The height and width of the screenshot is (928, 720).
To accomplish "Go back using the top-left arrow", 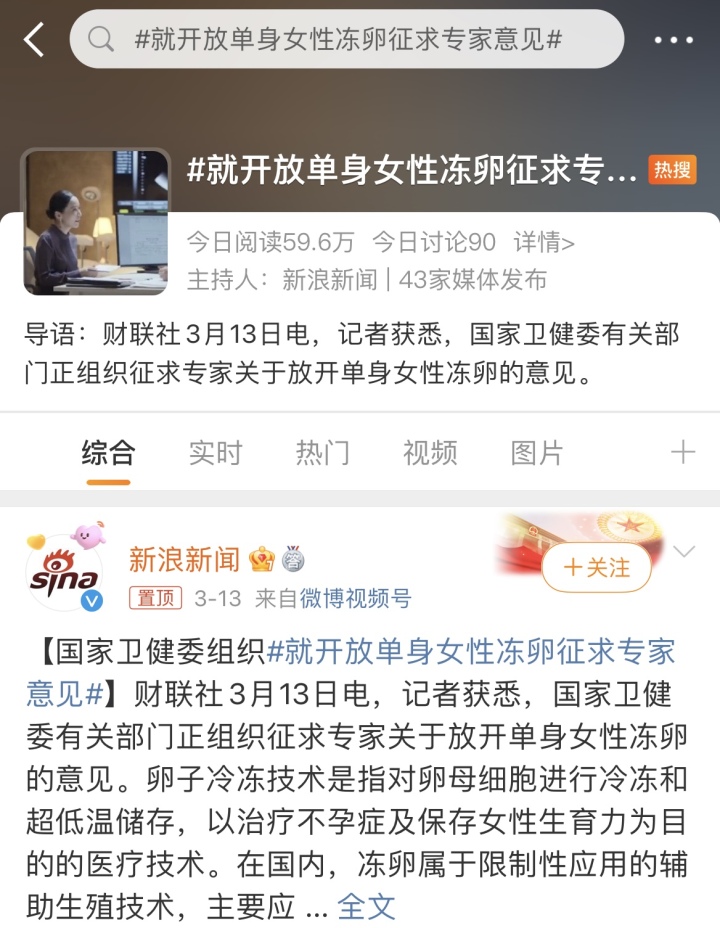I will point(34,40).
